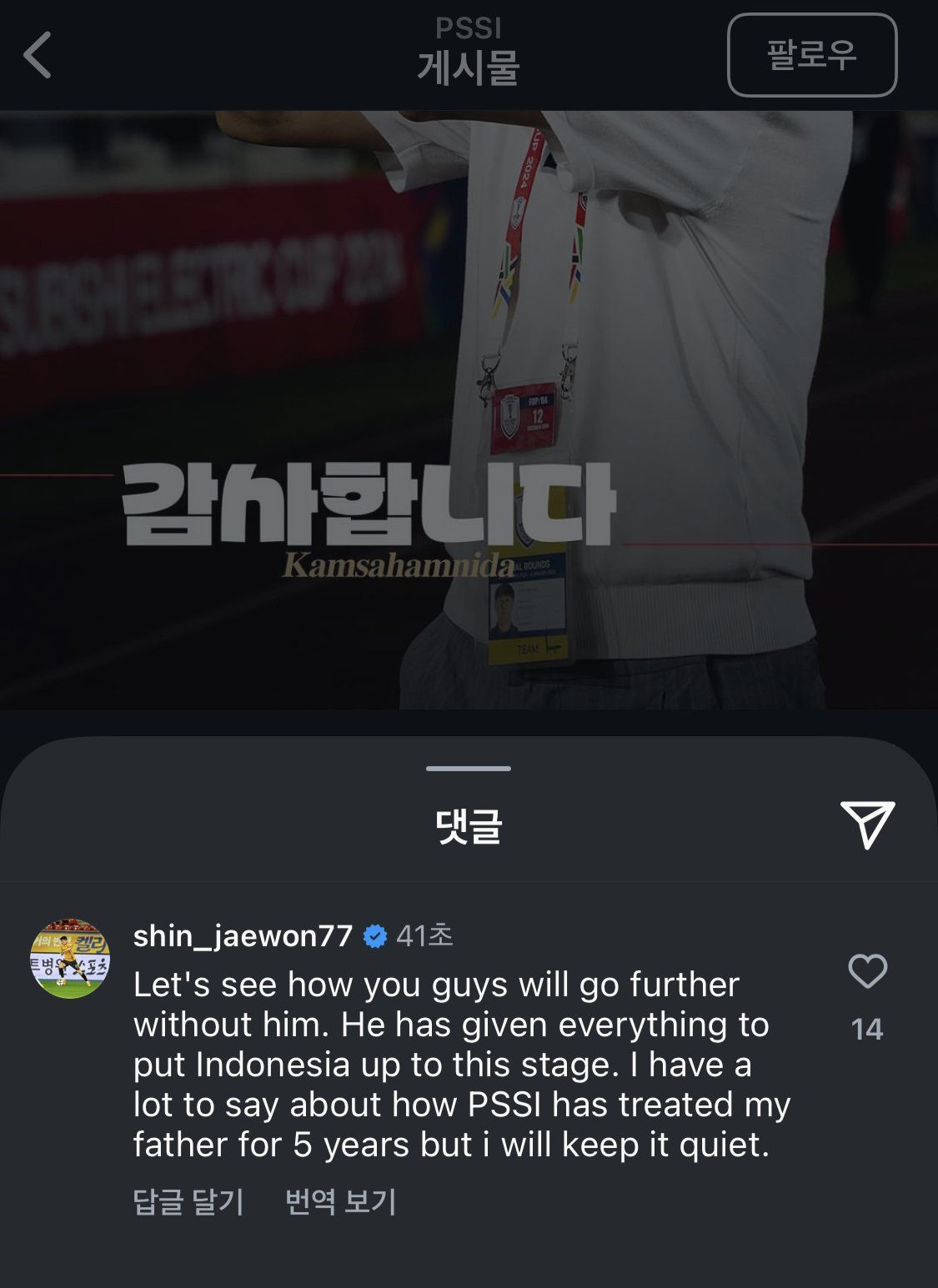Go back using the top-left arrow
938x1288 pixels.
click(38, 55)
